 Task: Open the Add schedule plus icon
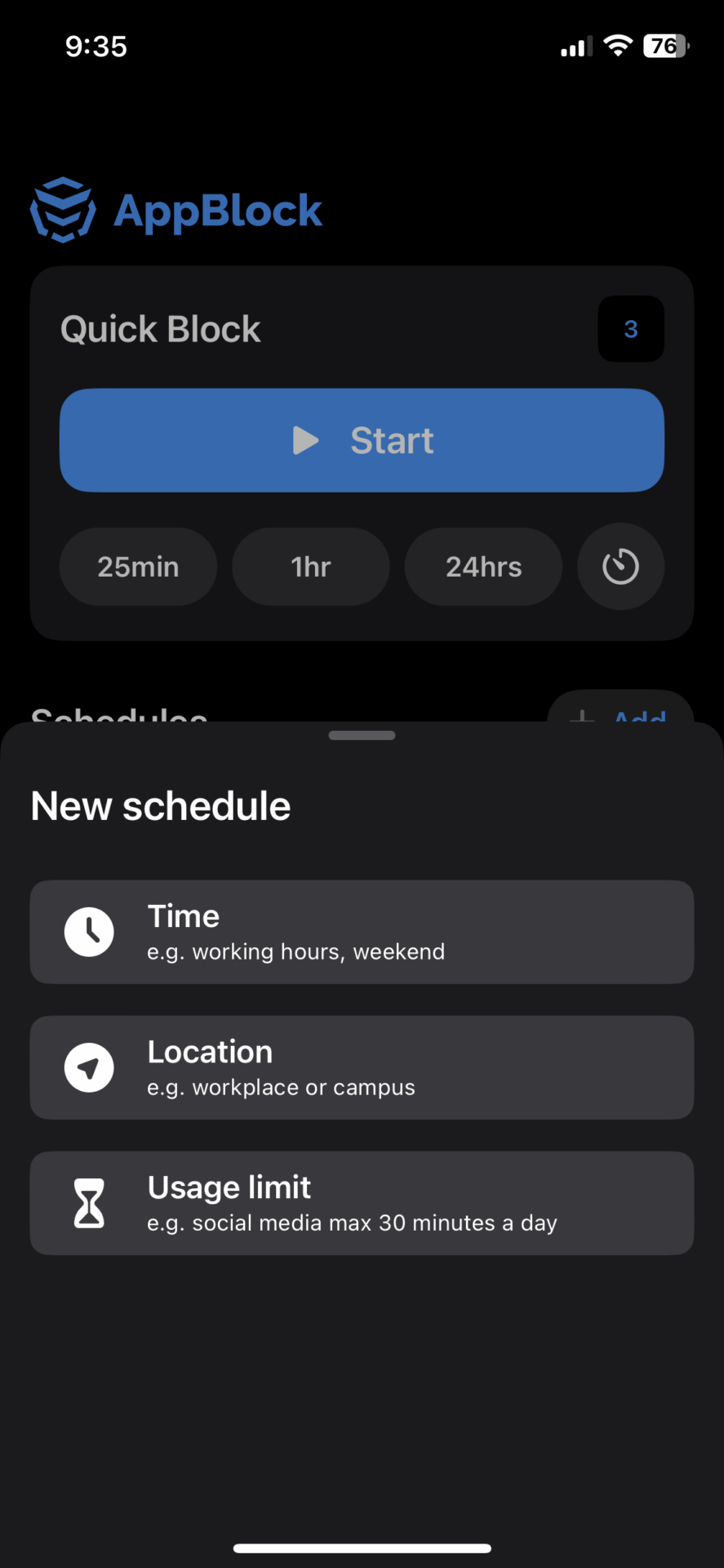pos(581,719)
